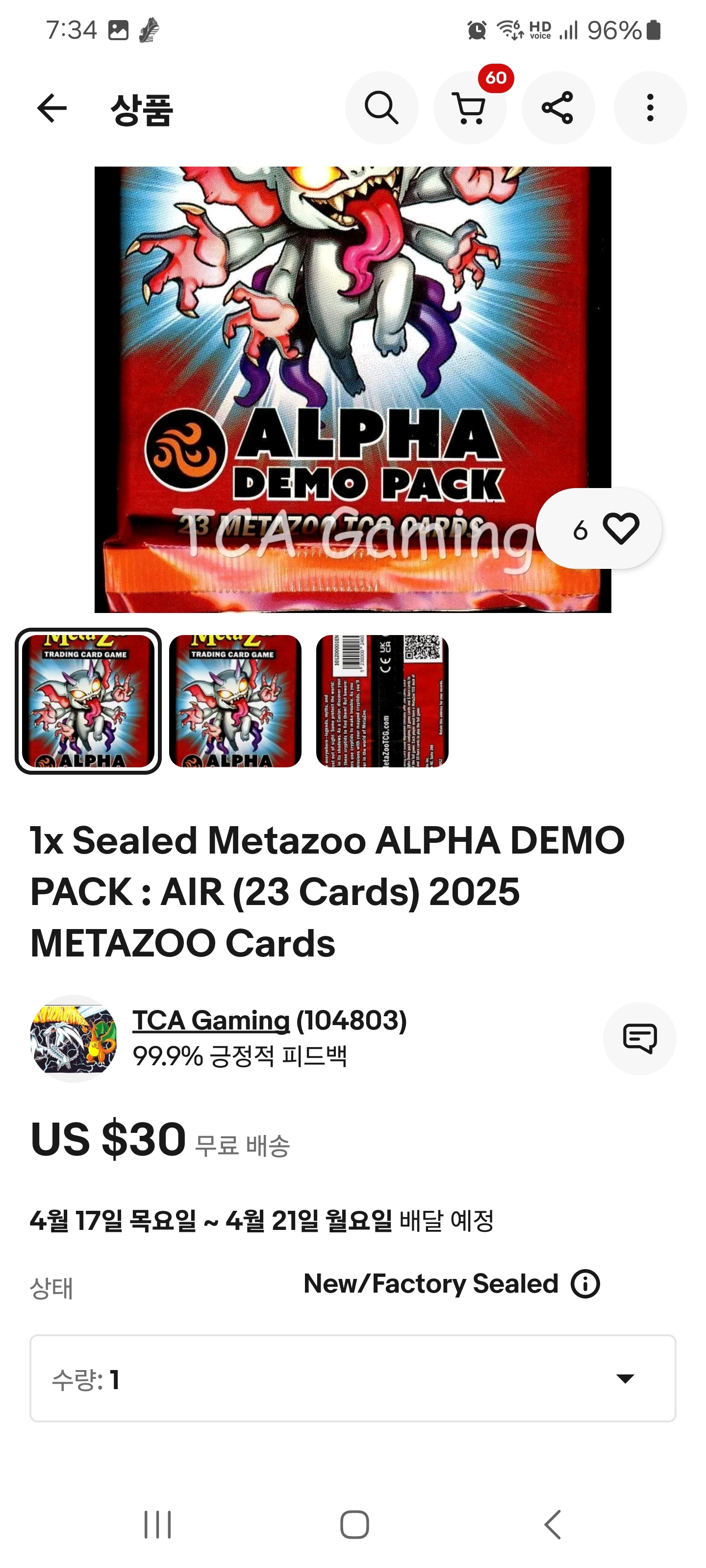Message the seller via chat icon
Screen dimensions: 706x1568
coord(639,1038)
